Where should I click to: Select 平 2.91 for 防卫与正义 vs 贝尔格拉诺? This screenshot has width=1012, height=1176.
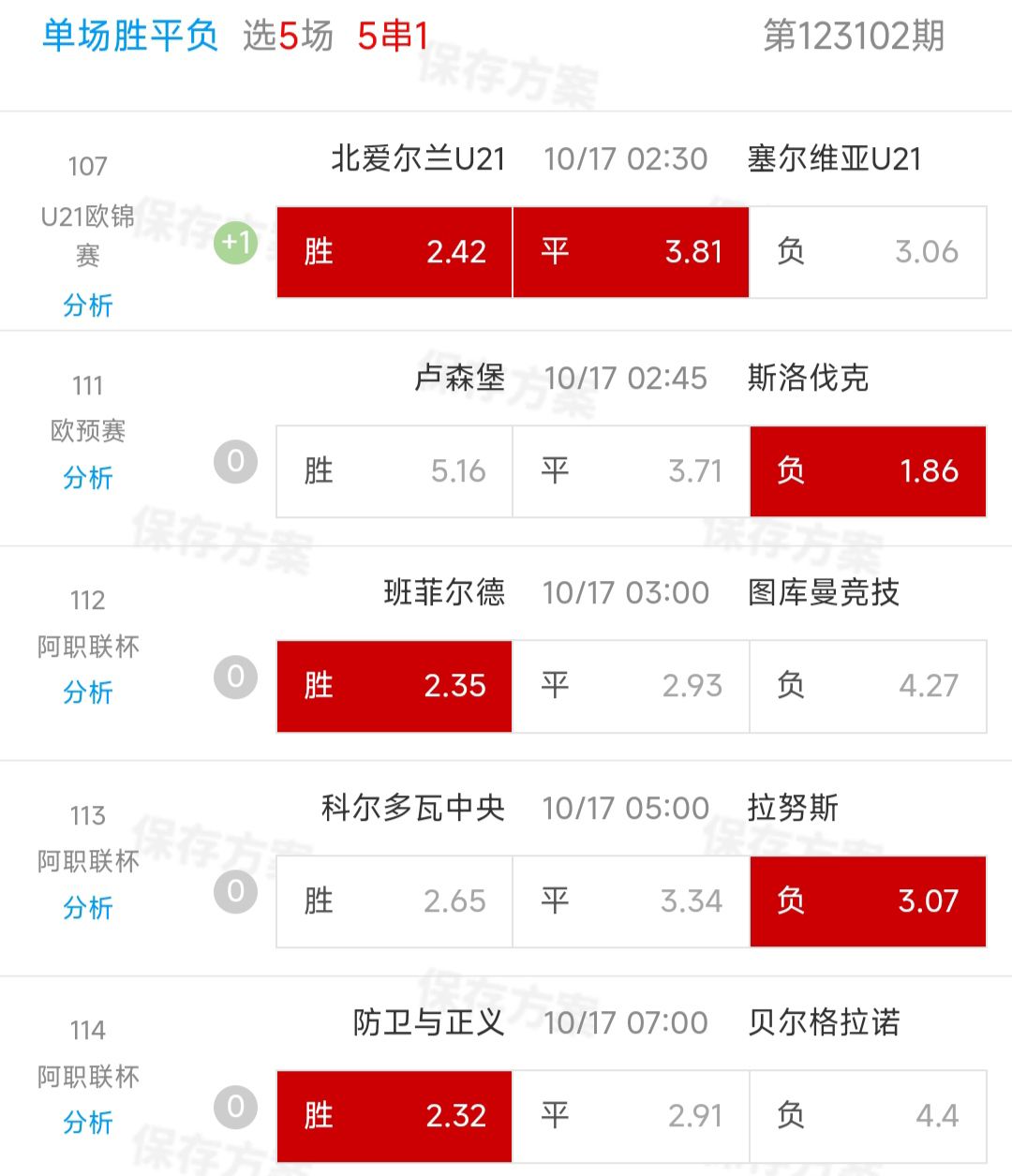[x=631, y=1116]
